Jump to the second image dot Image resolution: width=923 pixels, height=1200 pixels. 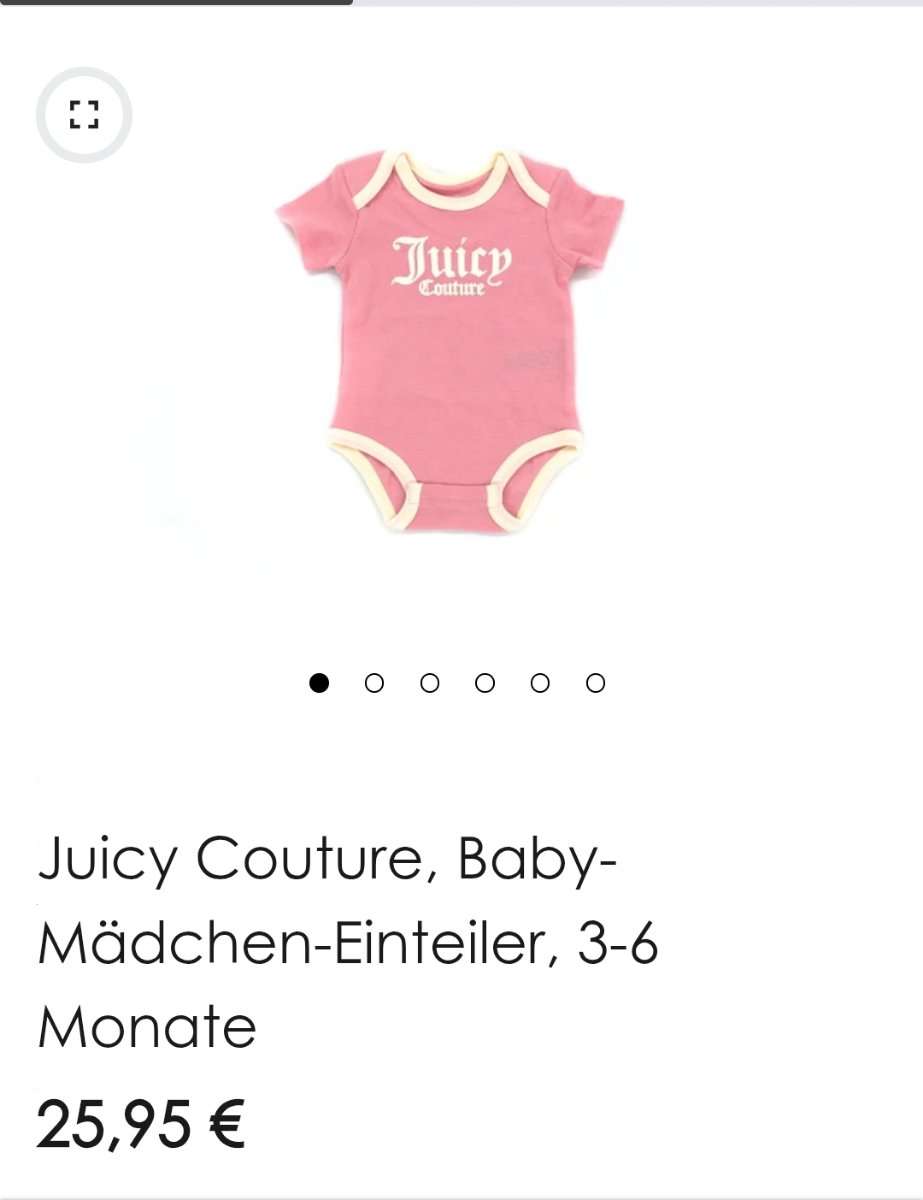click(x=374, y=683)
